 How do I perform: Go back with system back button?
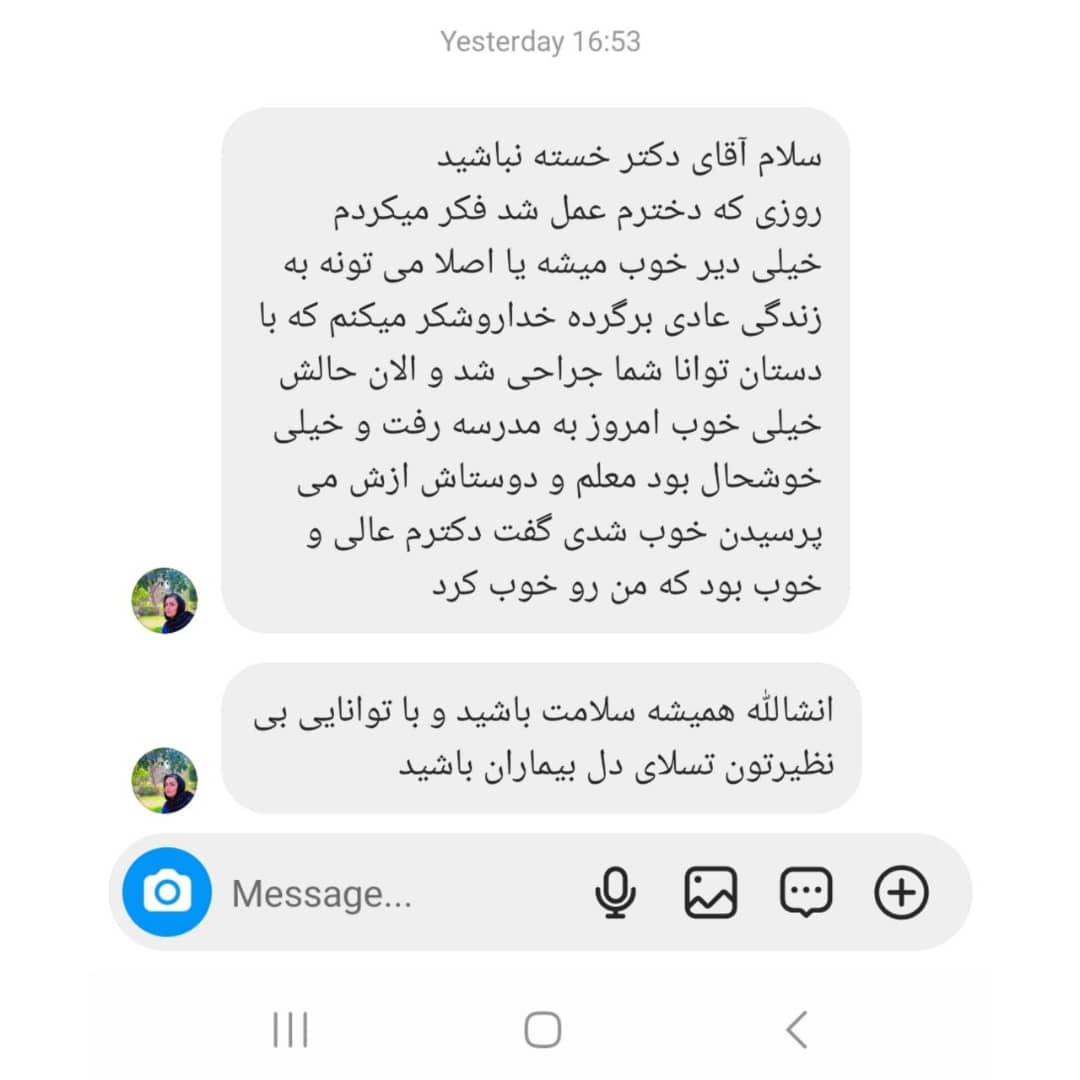click(796, 1029)
